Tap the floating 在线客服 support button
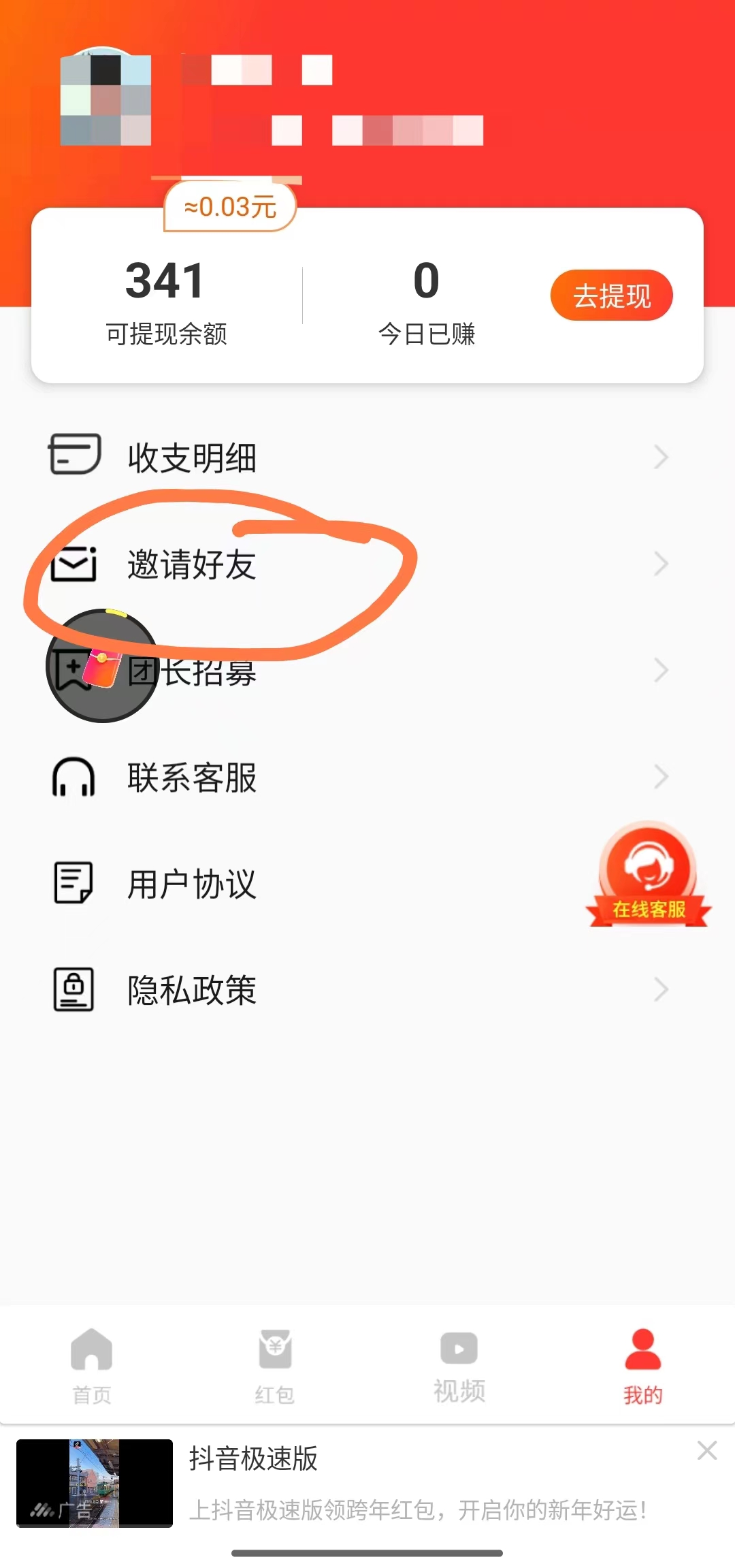 (649, 875)
